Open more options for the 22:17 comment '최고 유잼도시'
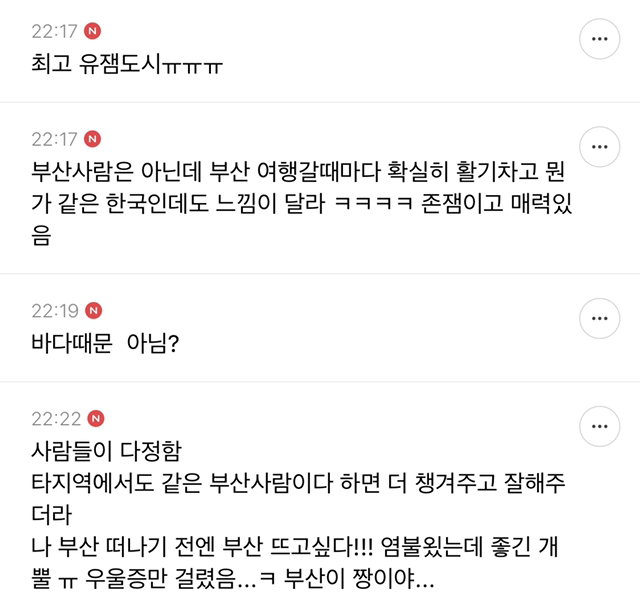The width and height of the screenshot is (640, 616). (600, 39)
